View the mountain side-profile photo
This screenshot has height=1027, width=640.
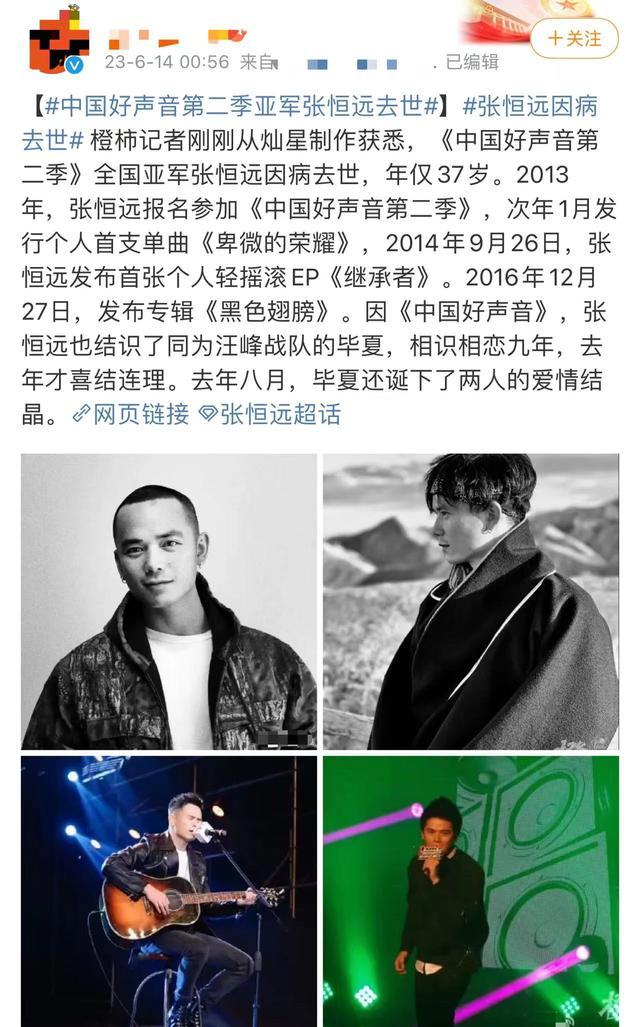pyautogui.click(x=470, y=601)
